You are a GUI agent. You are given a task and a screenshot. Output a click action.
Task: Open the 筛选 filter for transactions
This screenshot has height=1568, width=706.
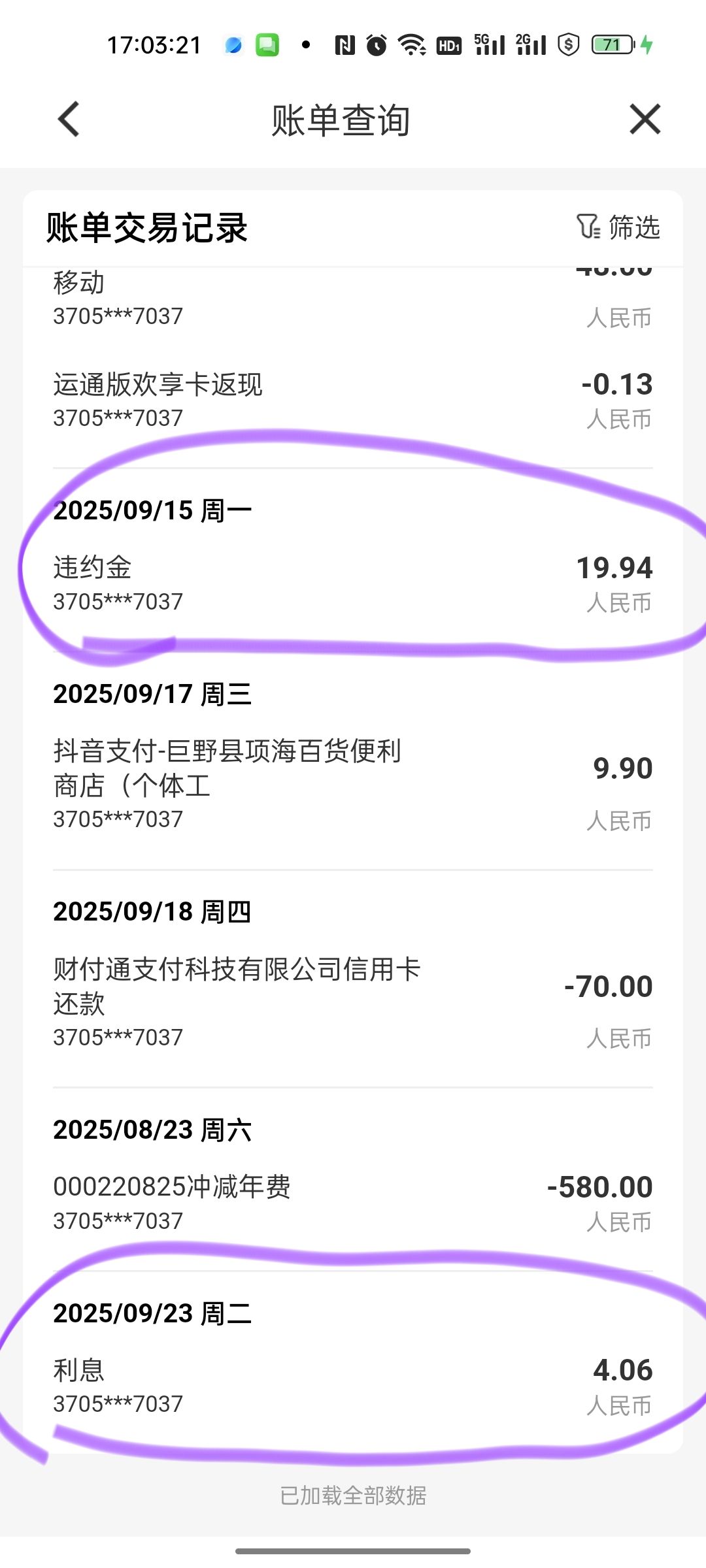click(618, 227)
